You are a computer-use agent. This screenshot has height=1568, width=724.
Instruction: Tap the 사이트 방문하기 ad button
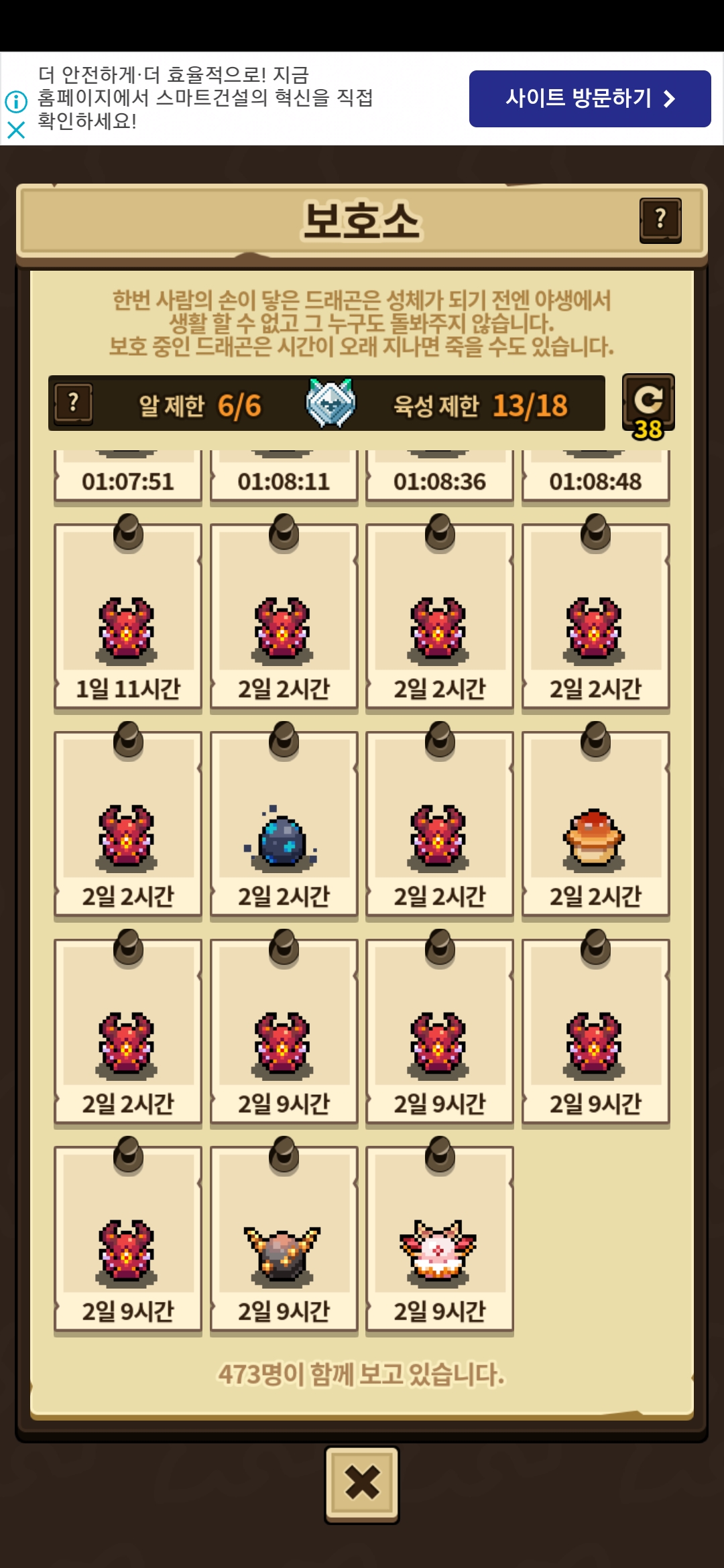[590, 99]
